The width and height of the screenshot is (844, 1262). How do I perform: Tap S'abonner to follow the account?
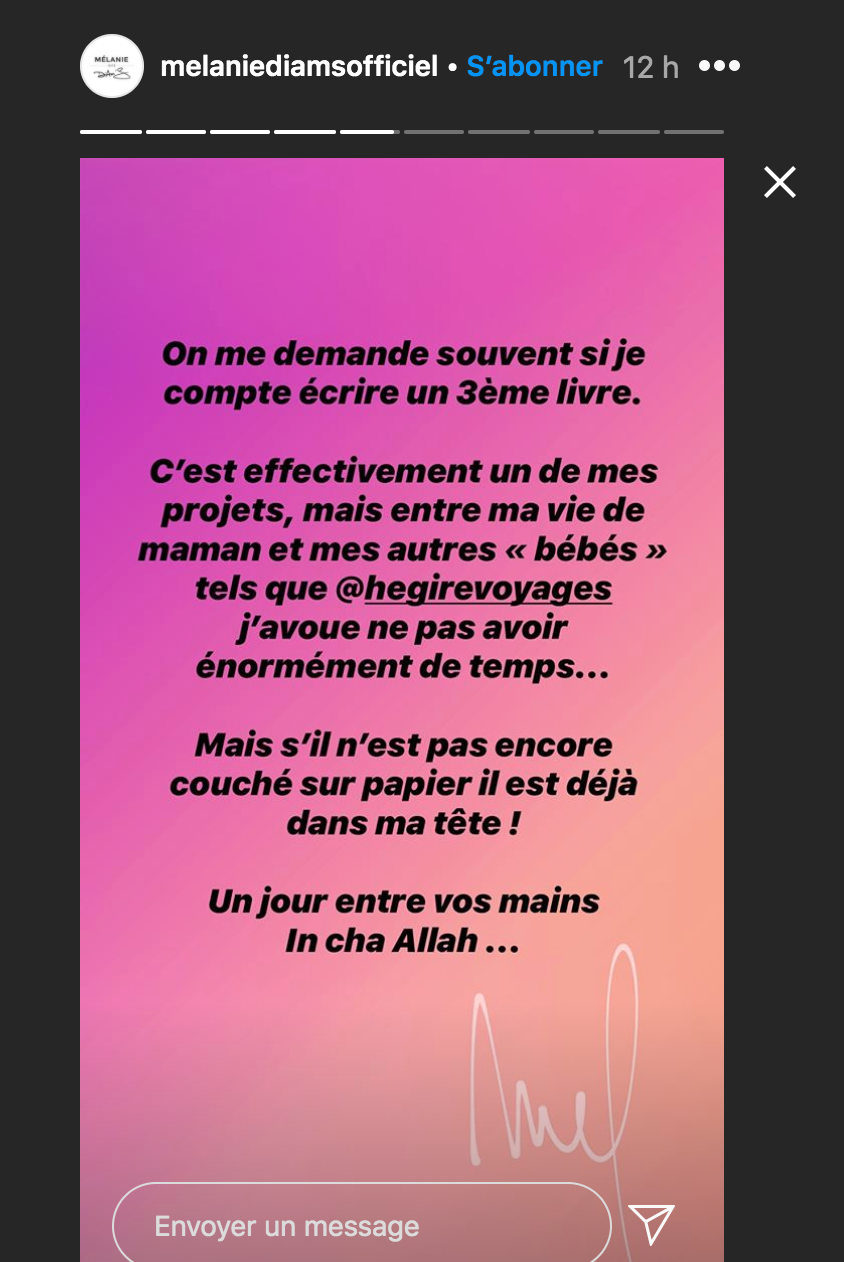(x=534, y=67)
